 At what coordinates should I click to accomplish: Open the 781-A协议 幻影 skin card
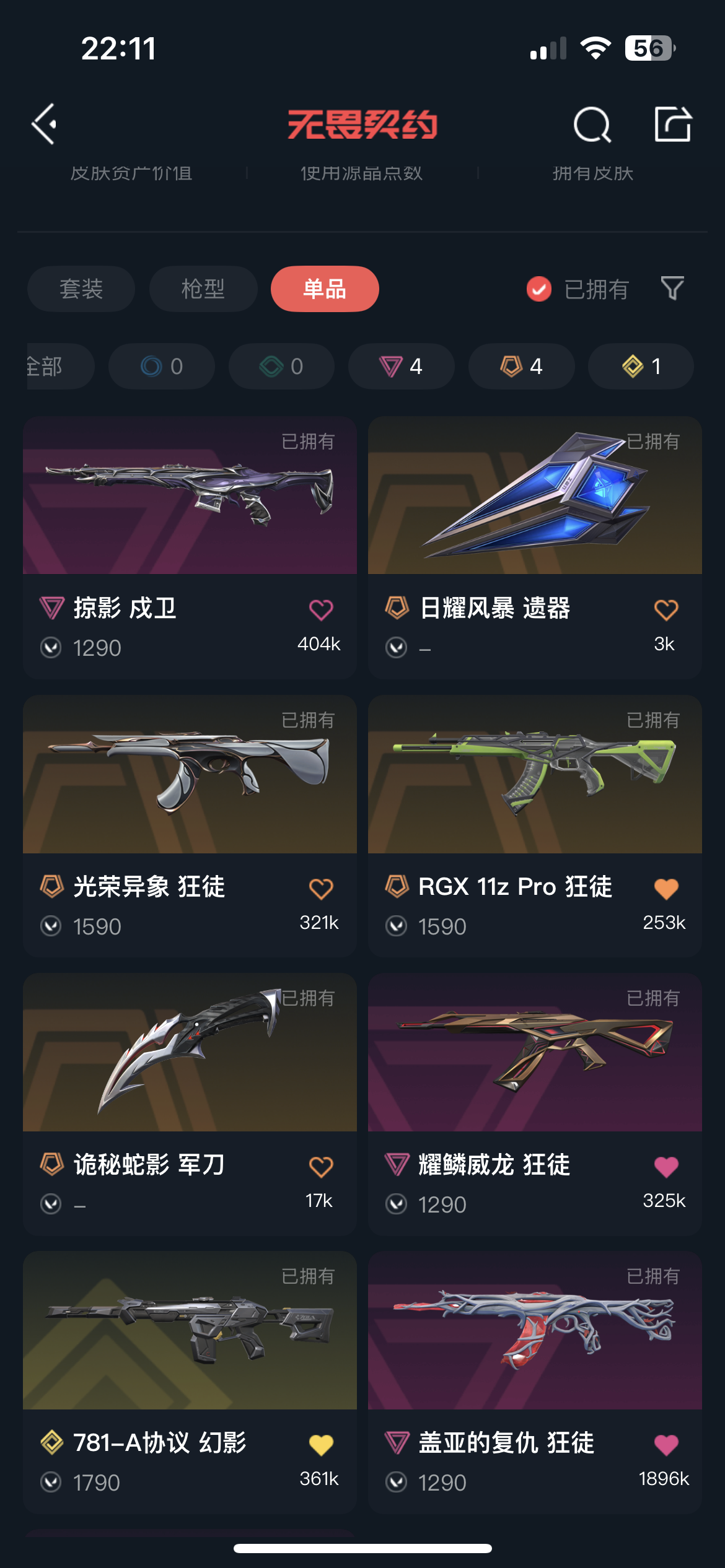point(190,1382)
